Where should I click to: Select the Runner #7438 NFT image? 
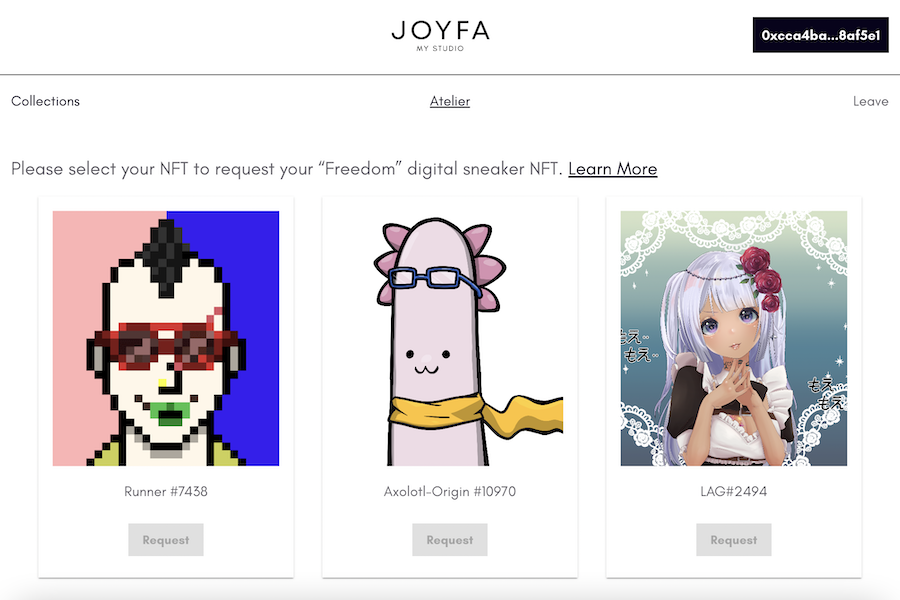click(x=166, y=338)
